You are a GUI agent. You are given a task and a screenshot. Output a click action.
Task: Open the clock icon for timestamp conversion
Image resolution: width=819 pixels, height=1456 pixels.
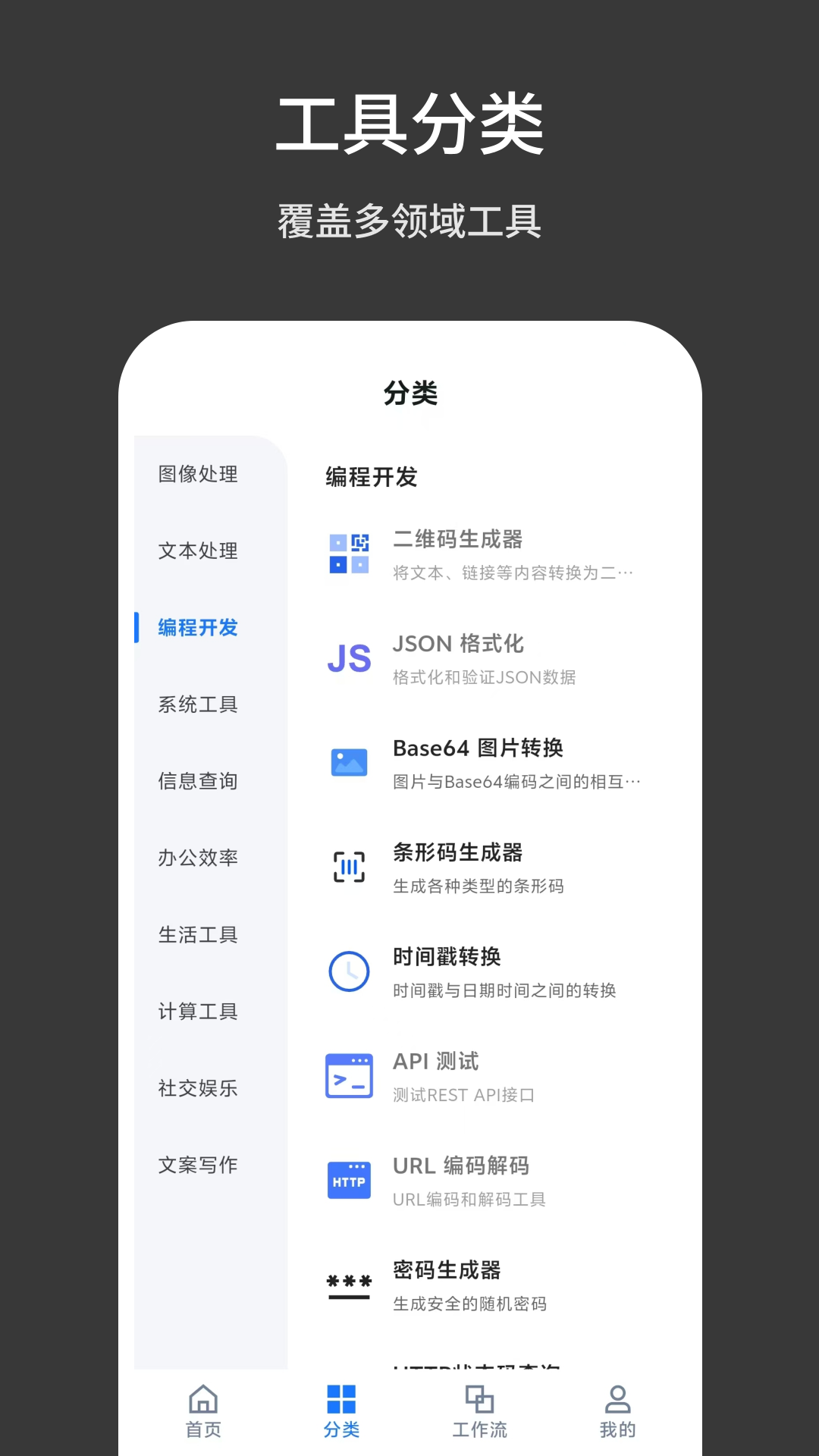[x=348, y=970]
